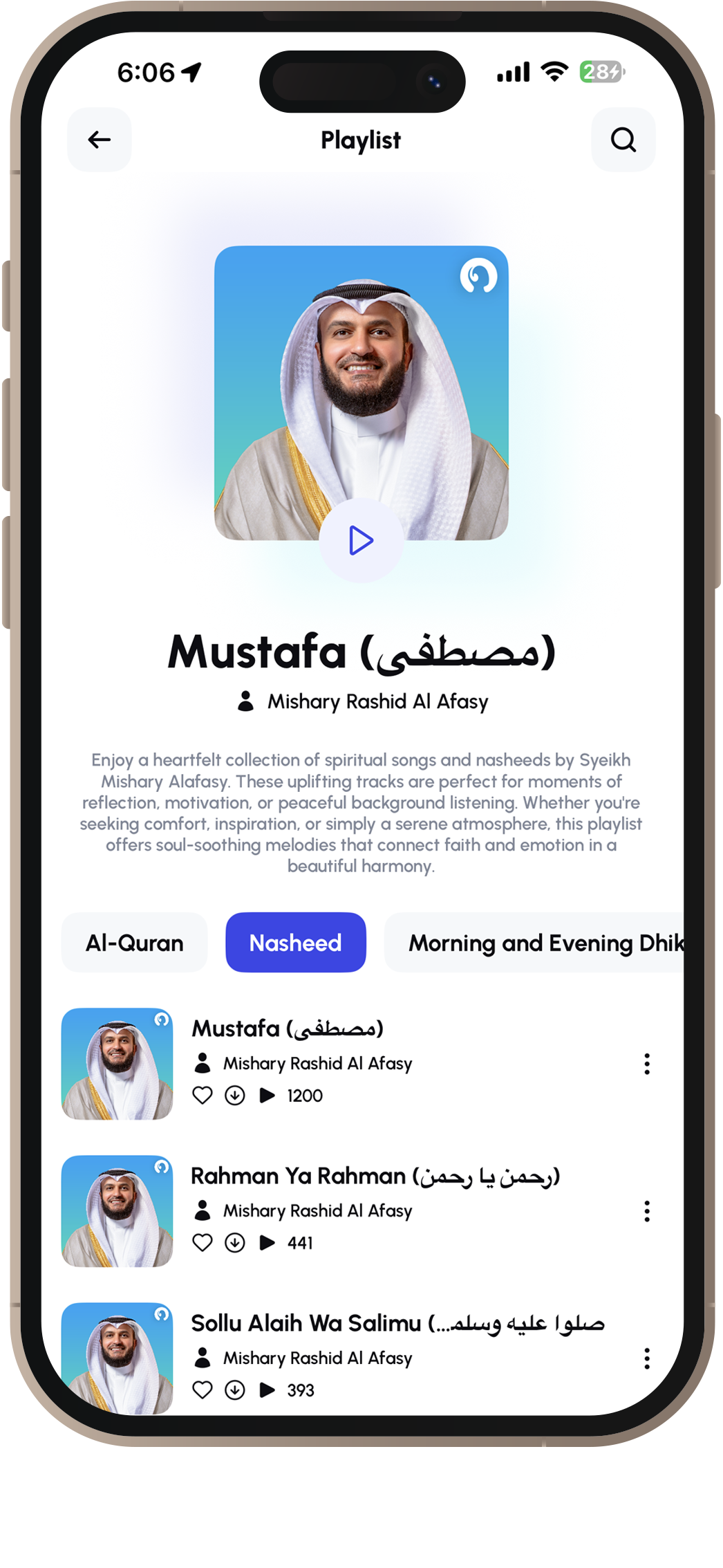Open more options for Sollu Alaih Wa Salimu
The image size is (723, 1568).
click(x=647, y=1358)
